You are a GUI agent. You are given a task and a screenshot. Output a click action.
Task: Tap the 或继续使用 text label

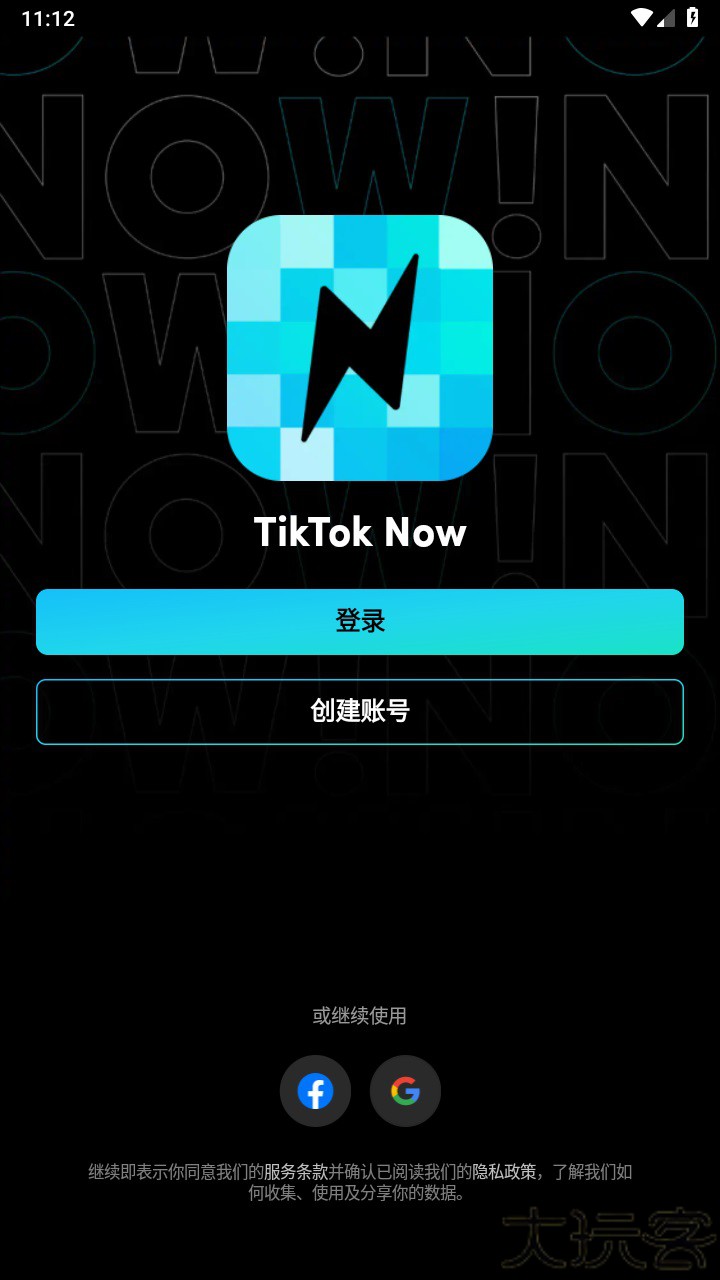pos(360,1015)
